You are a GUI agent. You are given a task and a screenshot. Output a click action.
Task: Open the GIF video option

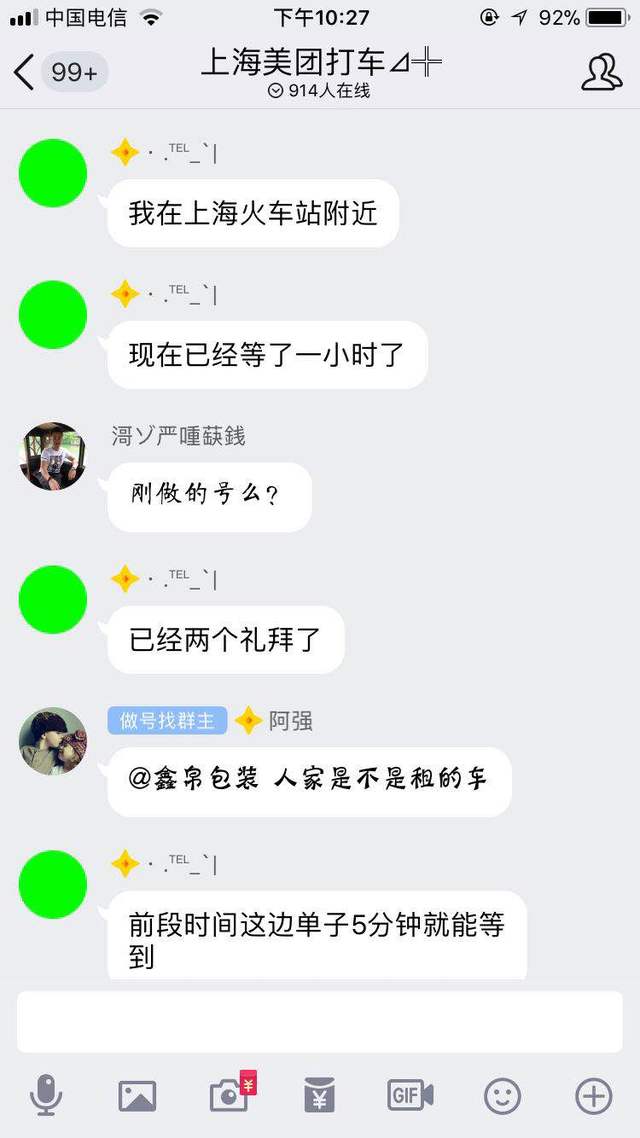point(410,1096)
